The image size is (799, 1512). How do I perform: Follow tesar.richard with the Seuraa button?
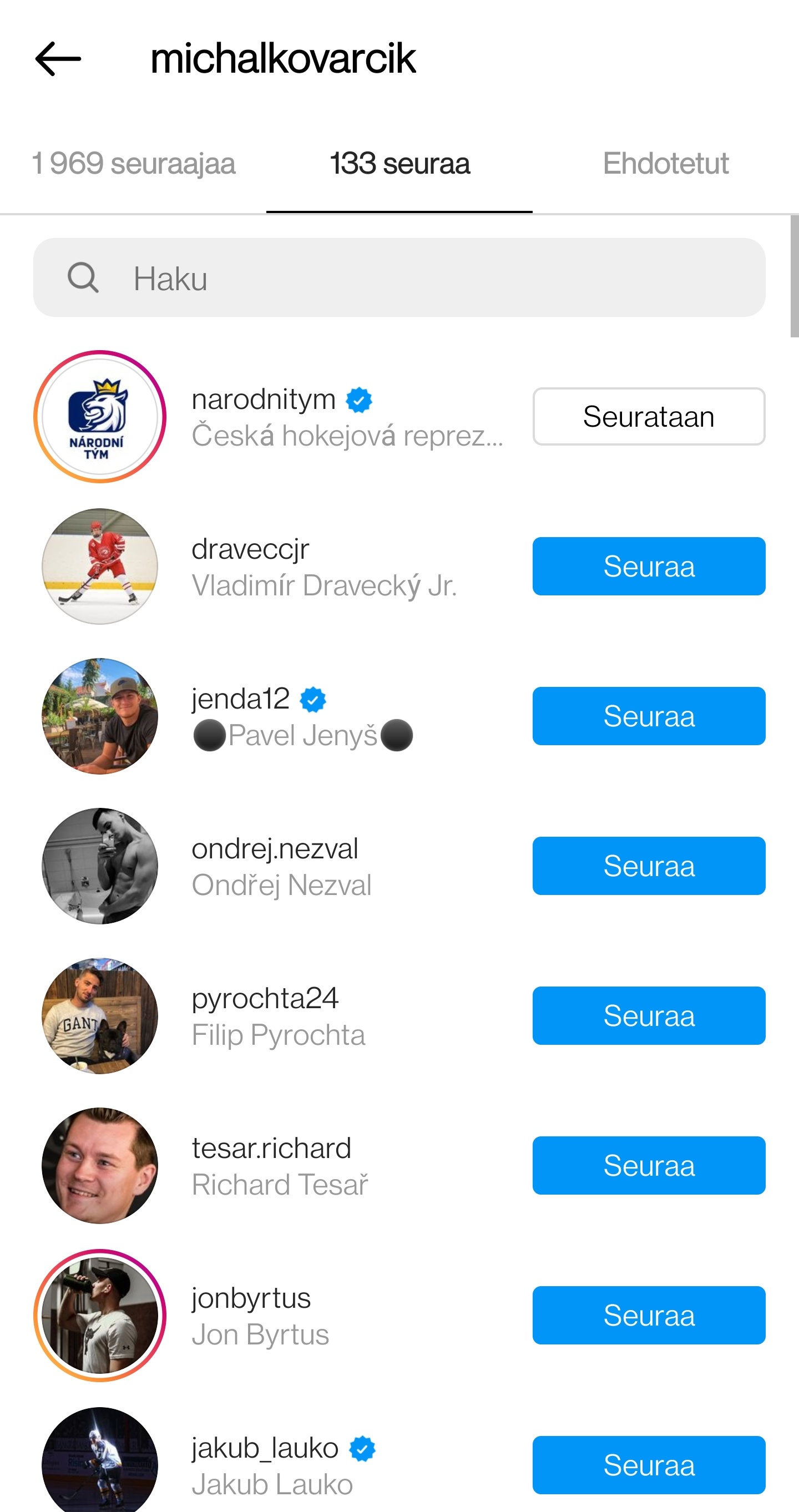tap(648, 1165)
